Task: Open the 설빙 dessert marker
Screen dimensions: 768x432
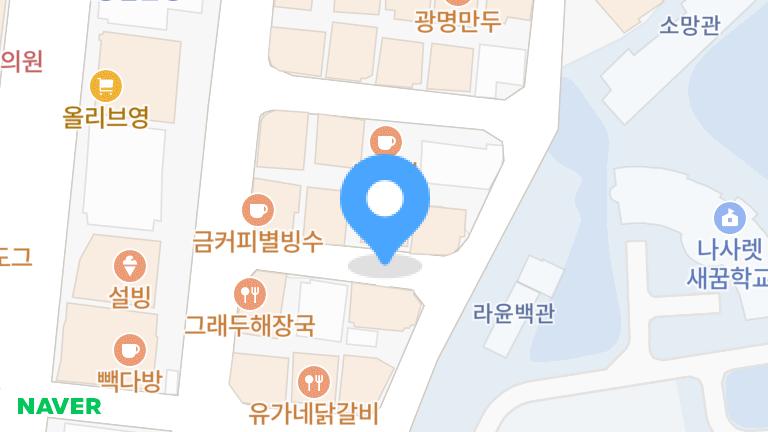Action: [130, 266]
